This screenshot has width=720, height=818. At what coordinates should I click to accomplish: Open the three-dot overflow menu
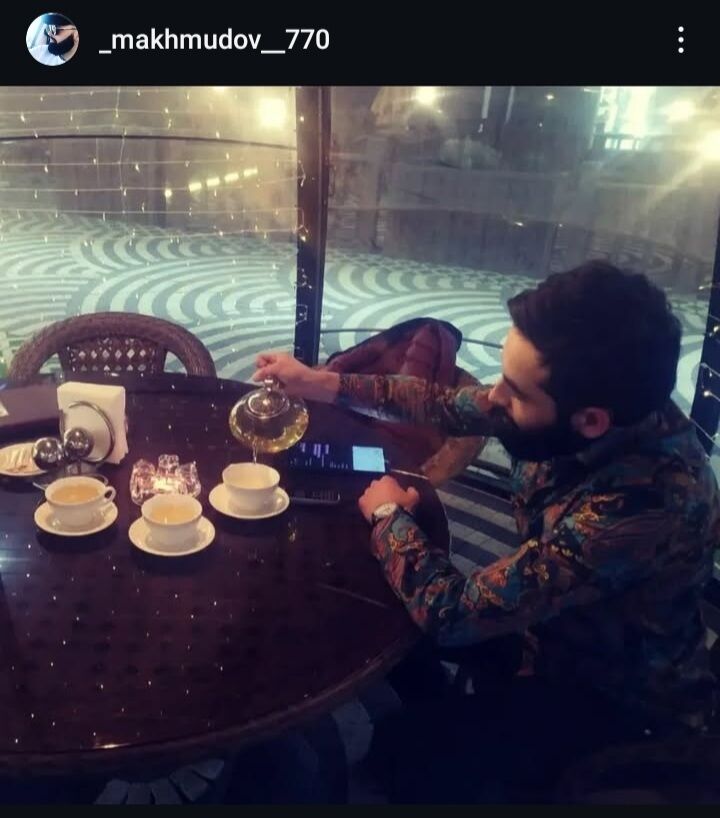(680, 40)
